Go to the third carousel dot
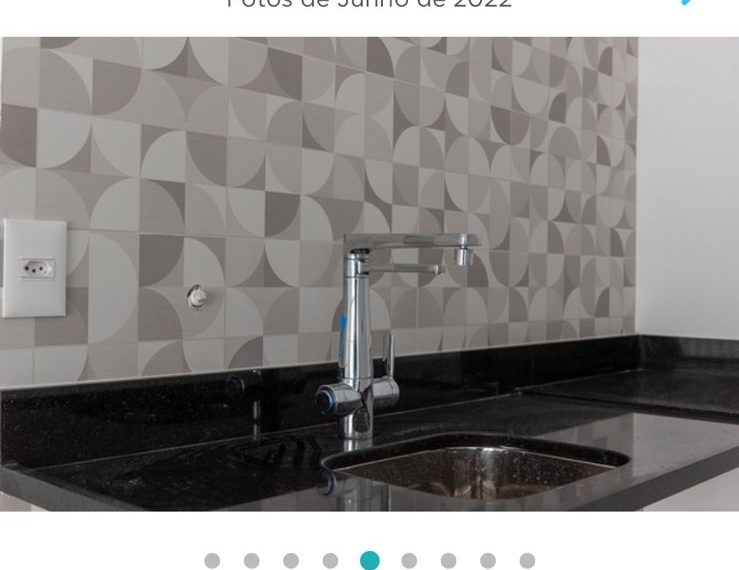This screenshot has width=739, height=570. pyautogui.click(x=291, y=561)
